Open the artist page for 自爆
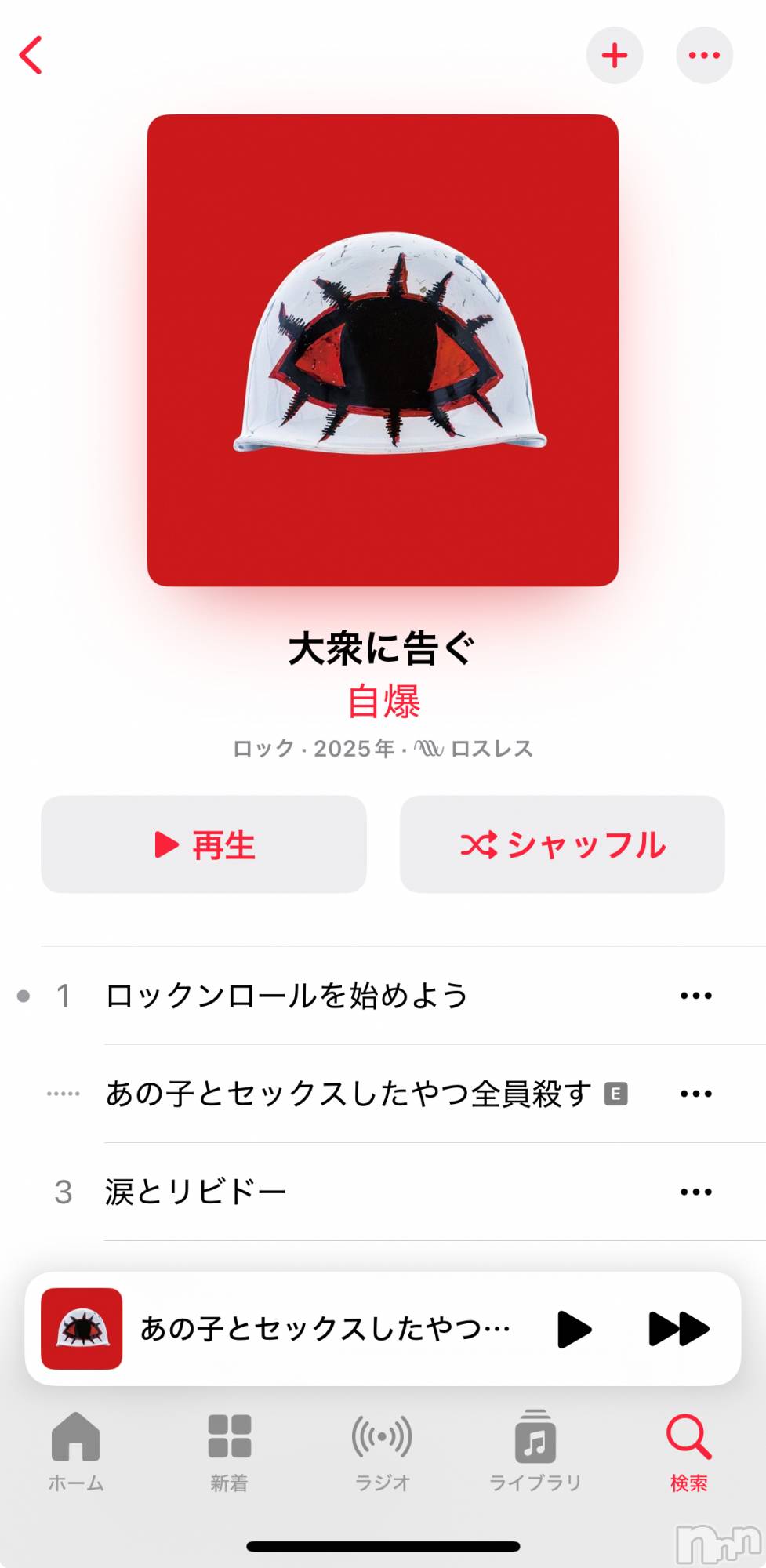The height and width of the screenshot is (1568, 766). 383,701
